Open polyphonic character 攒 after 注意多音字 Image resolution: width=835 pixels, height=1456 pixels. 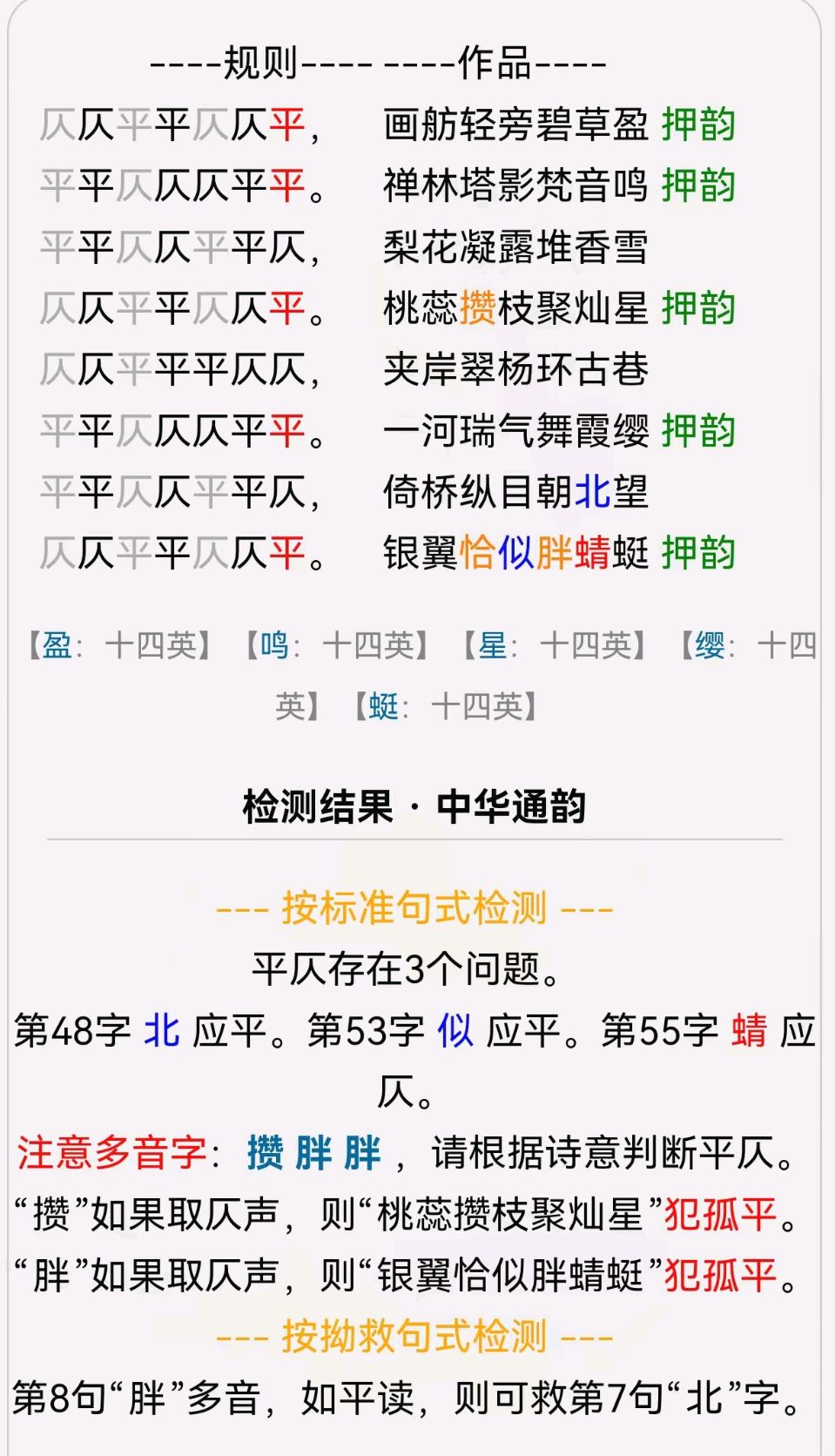click(266, 1153)
